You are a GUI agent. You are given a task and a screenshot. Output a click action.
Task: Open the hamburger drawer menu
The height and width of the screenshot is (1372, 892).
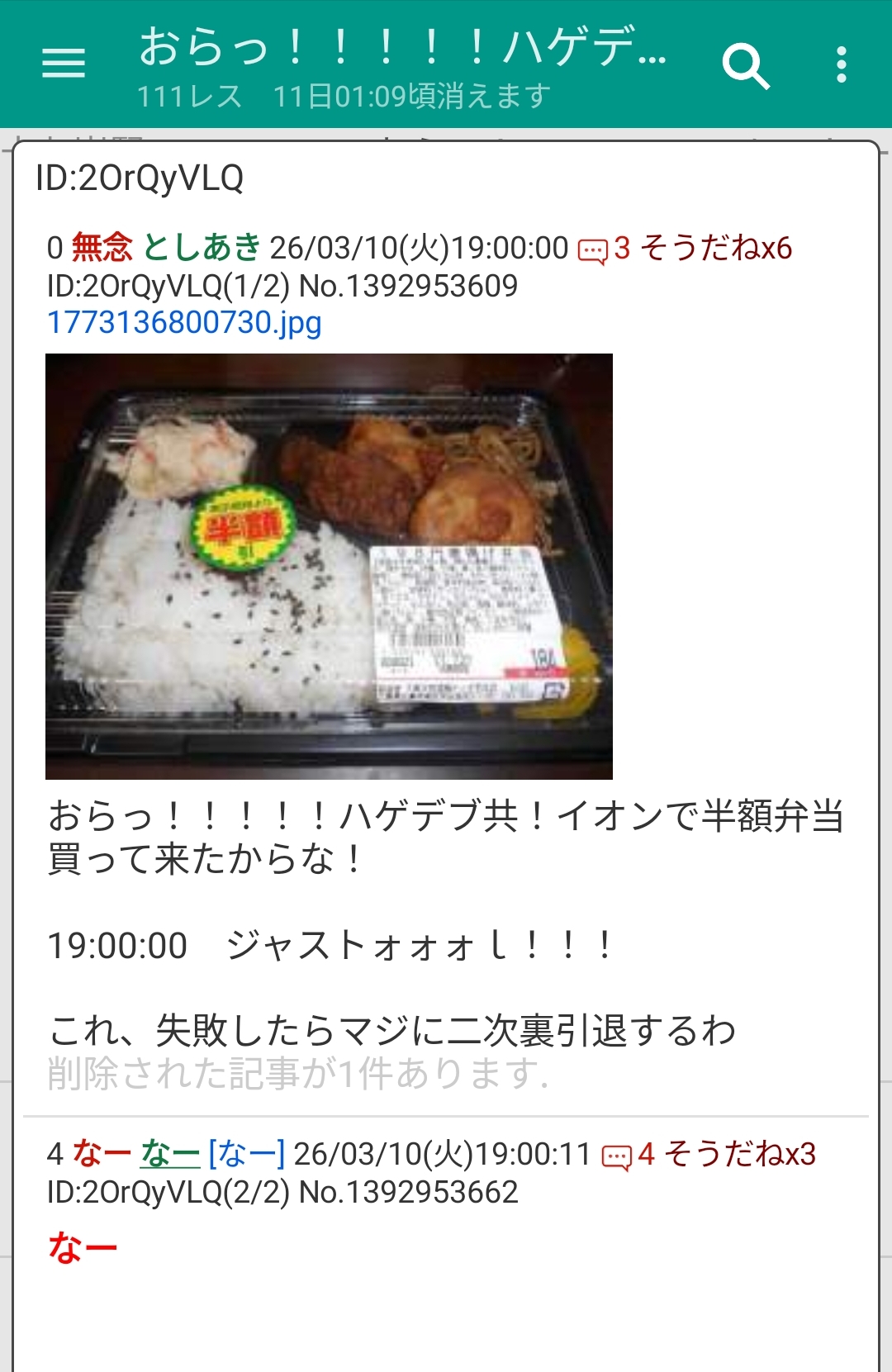pyautogui.click(x=64, y=63)
